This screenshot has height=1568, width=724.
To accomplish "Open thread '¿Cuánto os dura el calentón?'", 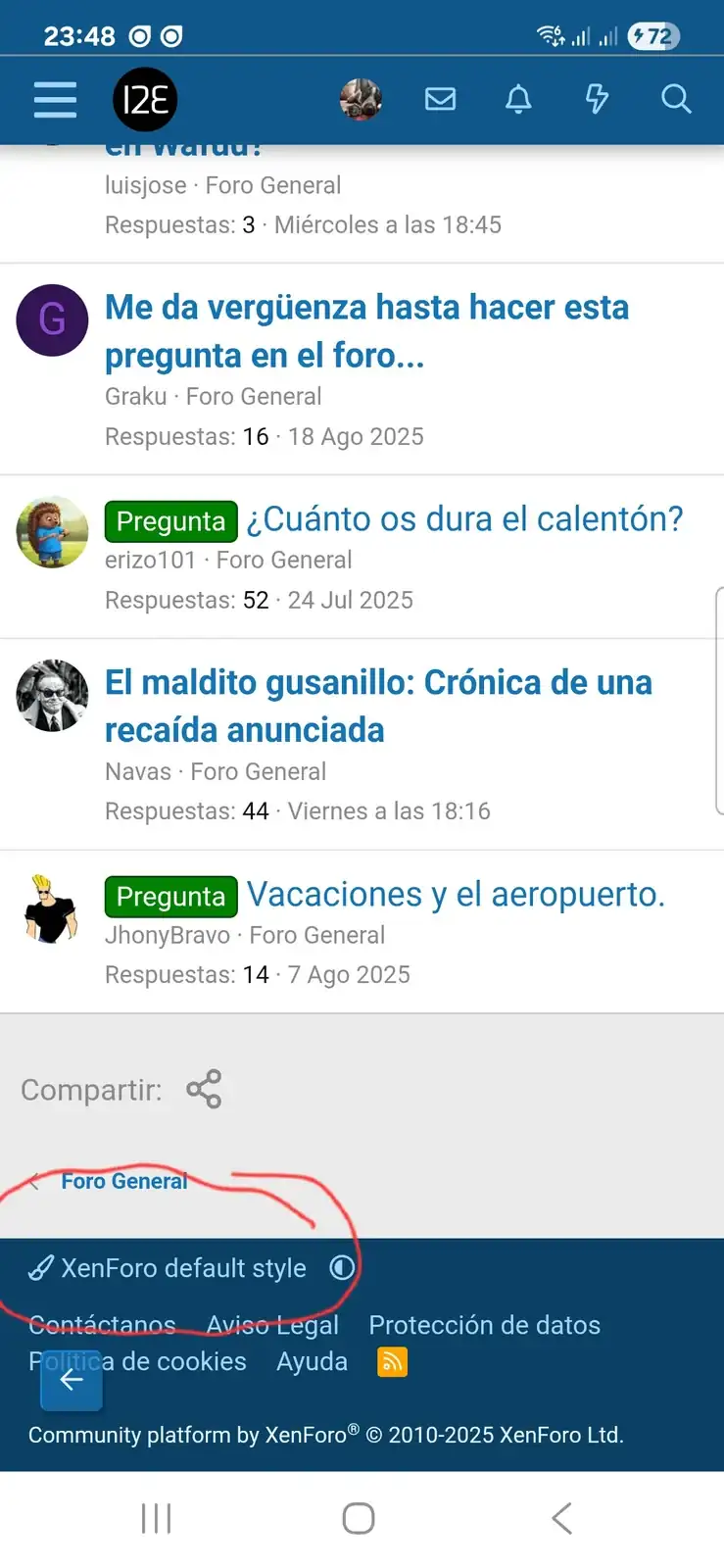I will [464, 518].
